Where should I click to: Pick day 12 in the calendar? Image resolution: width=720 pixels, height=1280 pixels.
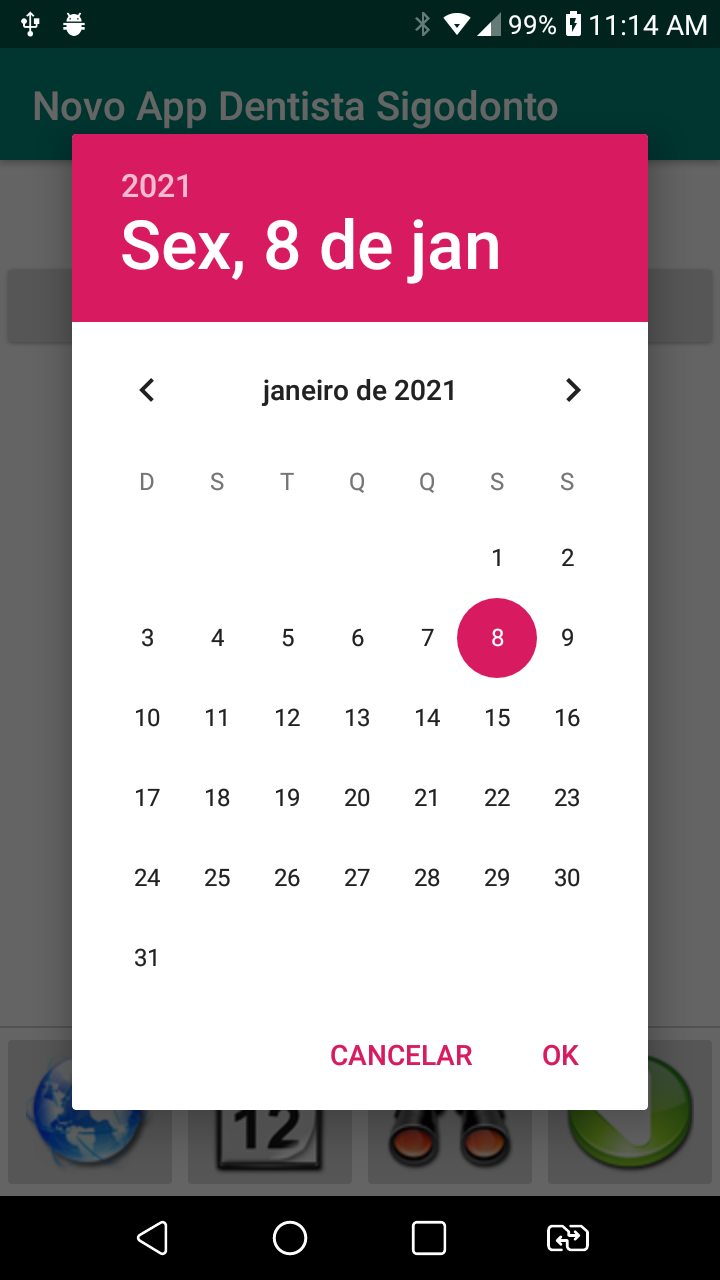pos(287,718)
